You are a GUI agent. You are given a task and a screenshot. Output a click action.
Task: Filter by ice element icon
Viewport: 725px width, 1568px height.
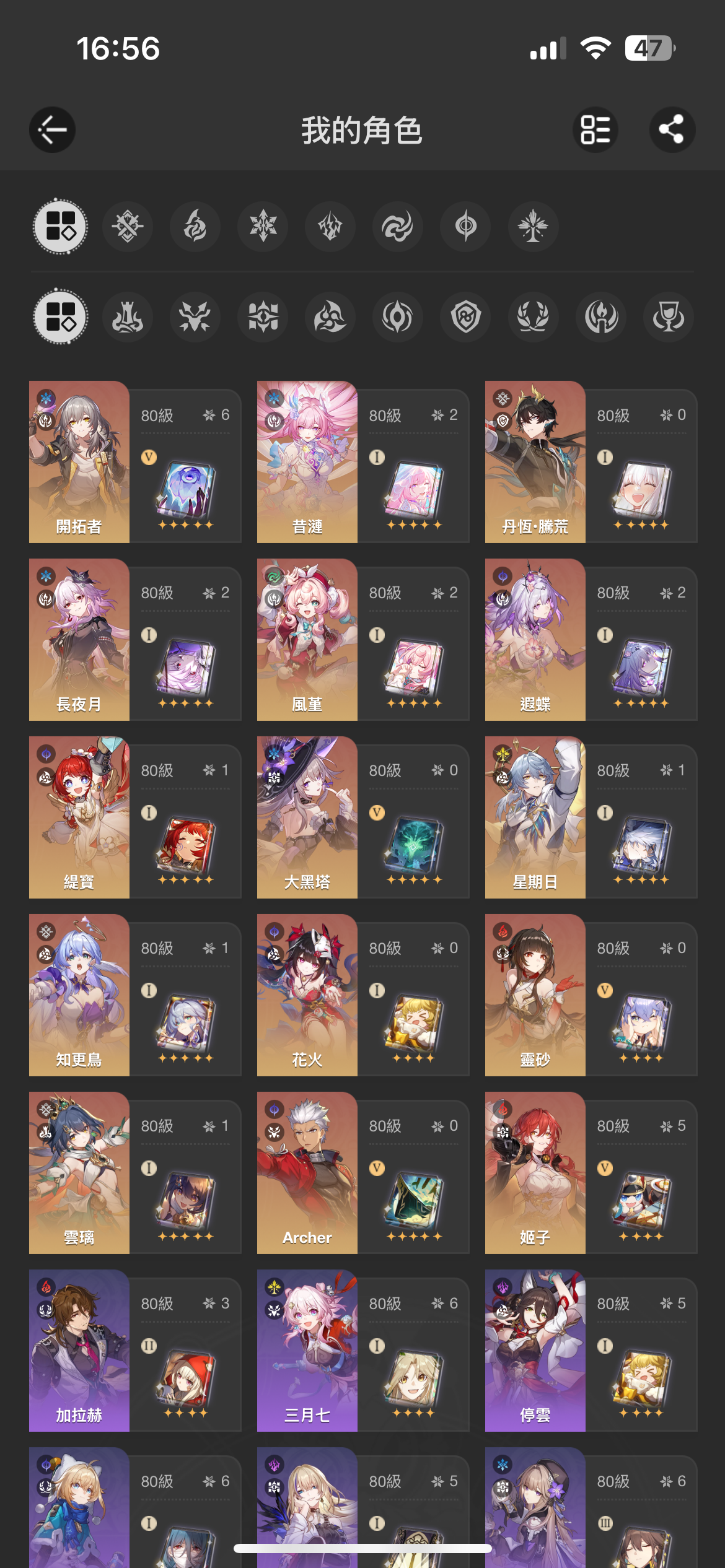263,226
